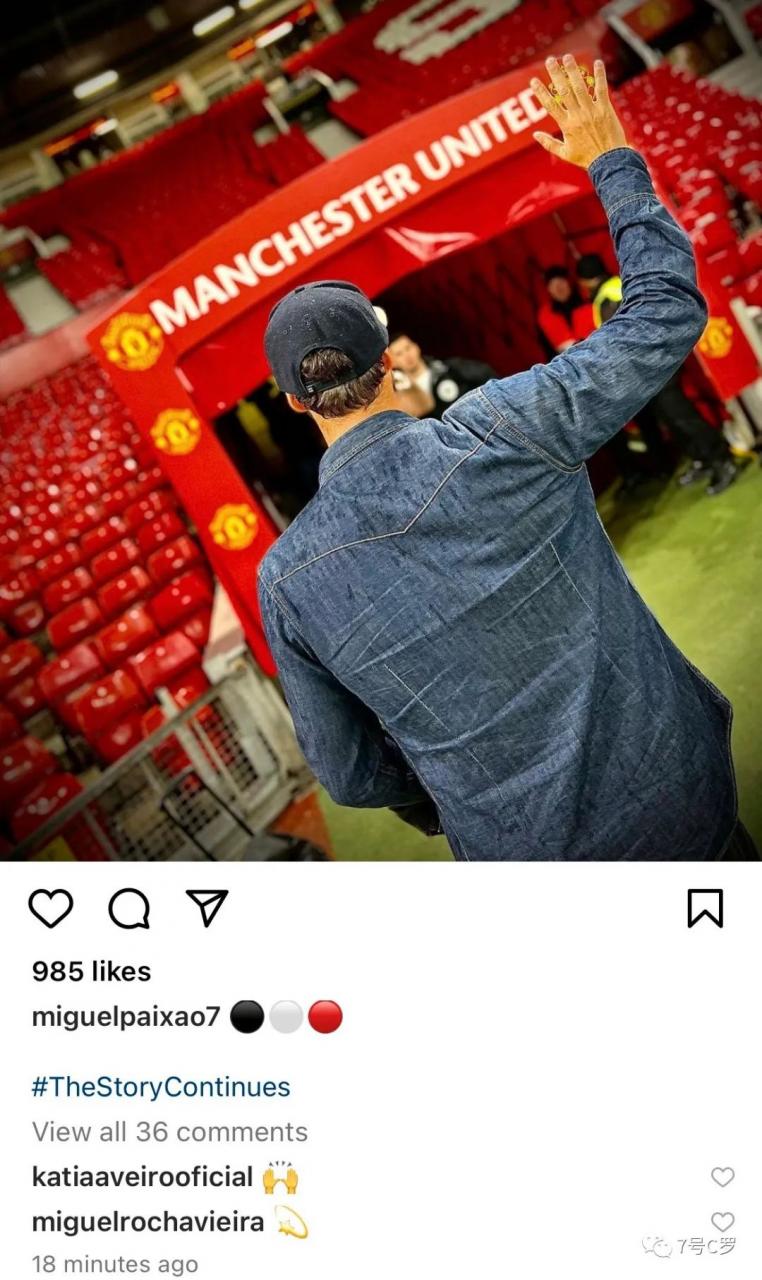Open the #TheStoryContinues hashtag
This screenshot has width=762, height=1280.
161,1087
